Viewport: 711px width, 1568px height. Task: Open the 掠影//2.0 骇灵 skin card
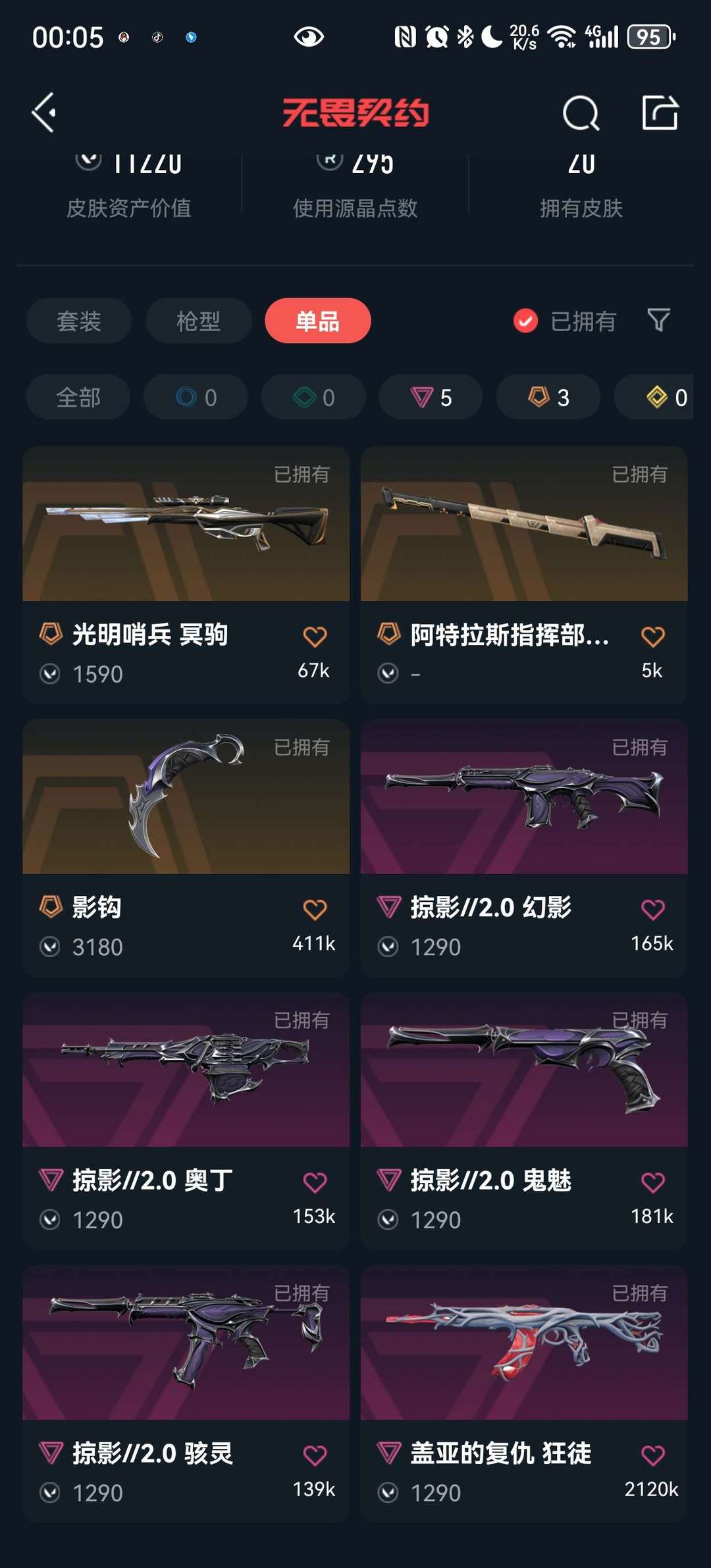click(186, 1394)
